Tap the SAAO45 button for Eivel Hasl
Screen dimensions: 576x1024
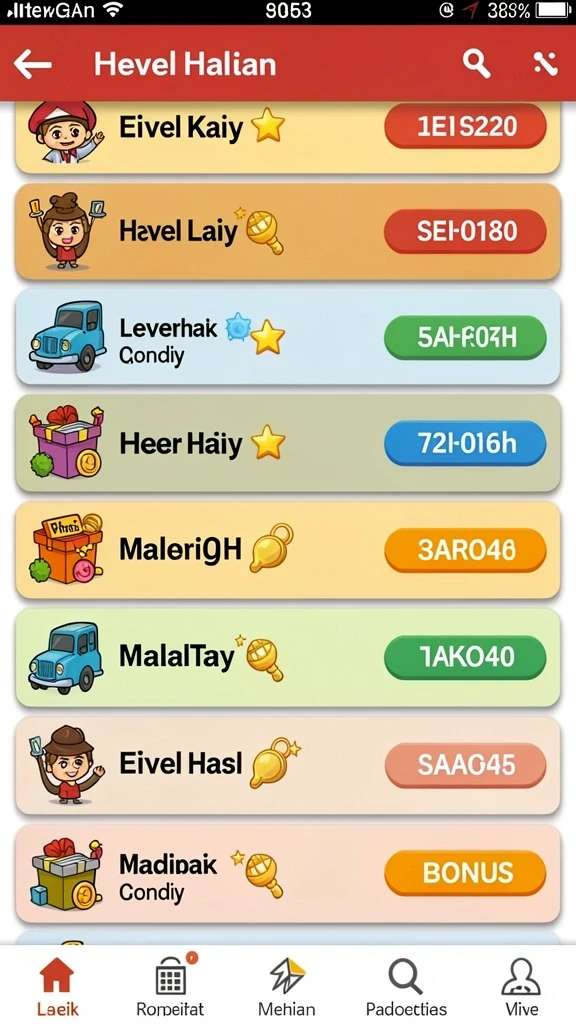click(x=465, y=765)
